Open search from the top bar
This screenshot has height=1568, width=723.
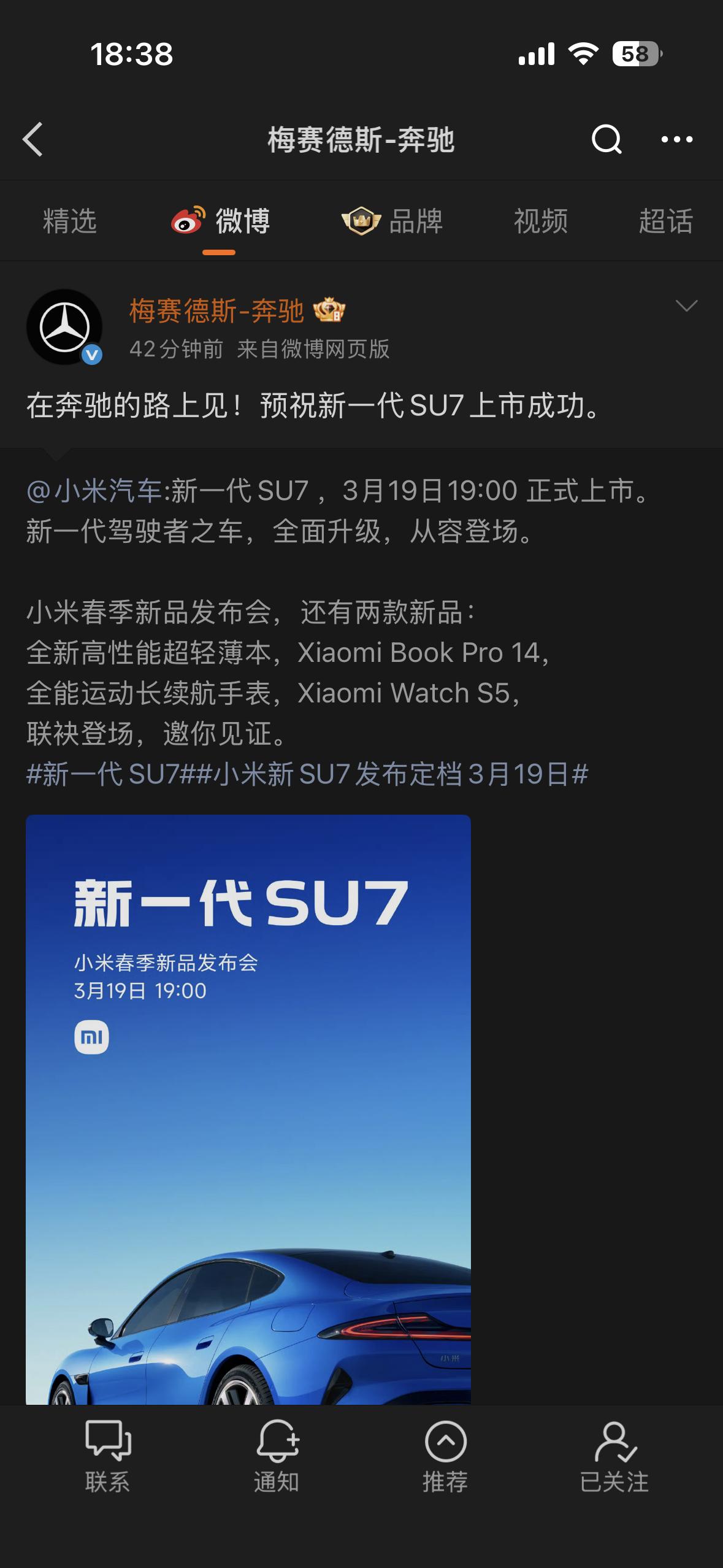tap(606, 140)
